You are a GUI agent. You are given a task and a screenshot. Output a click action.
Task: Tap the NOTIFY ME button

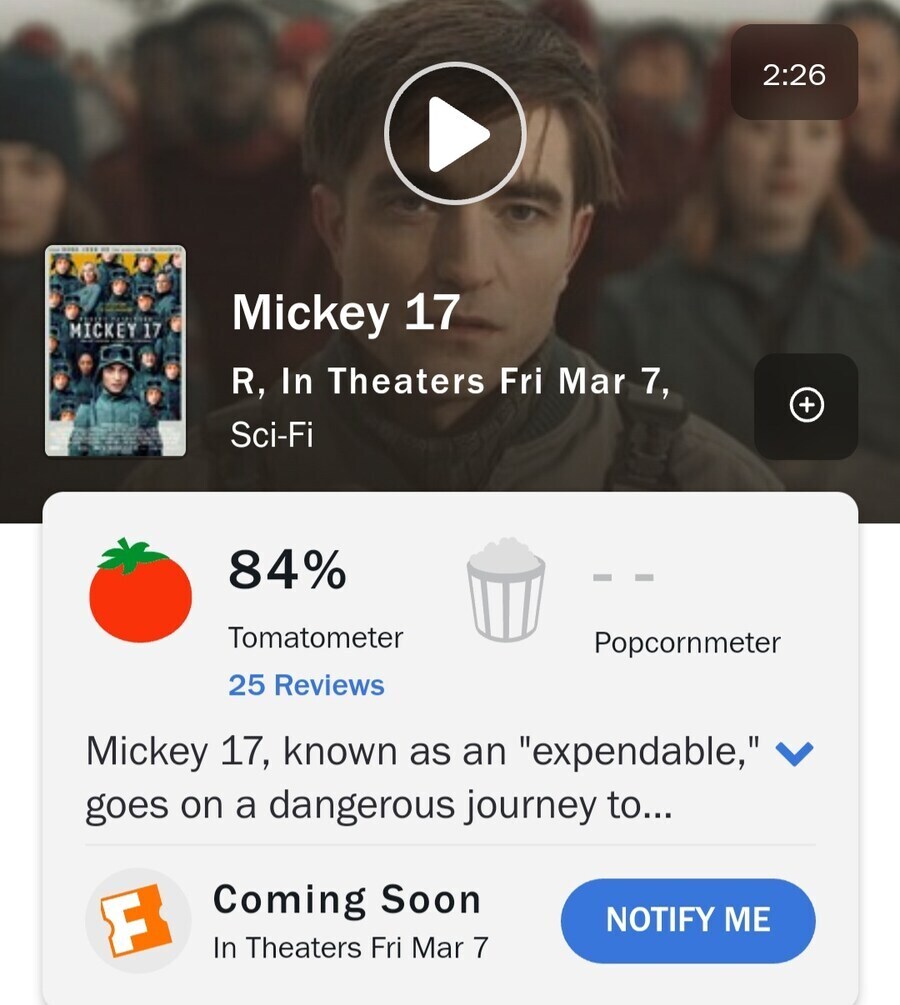[688, 920]
